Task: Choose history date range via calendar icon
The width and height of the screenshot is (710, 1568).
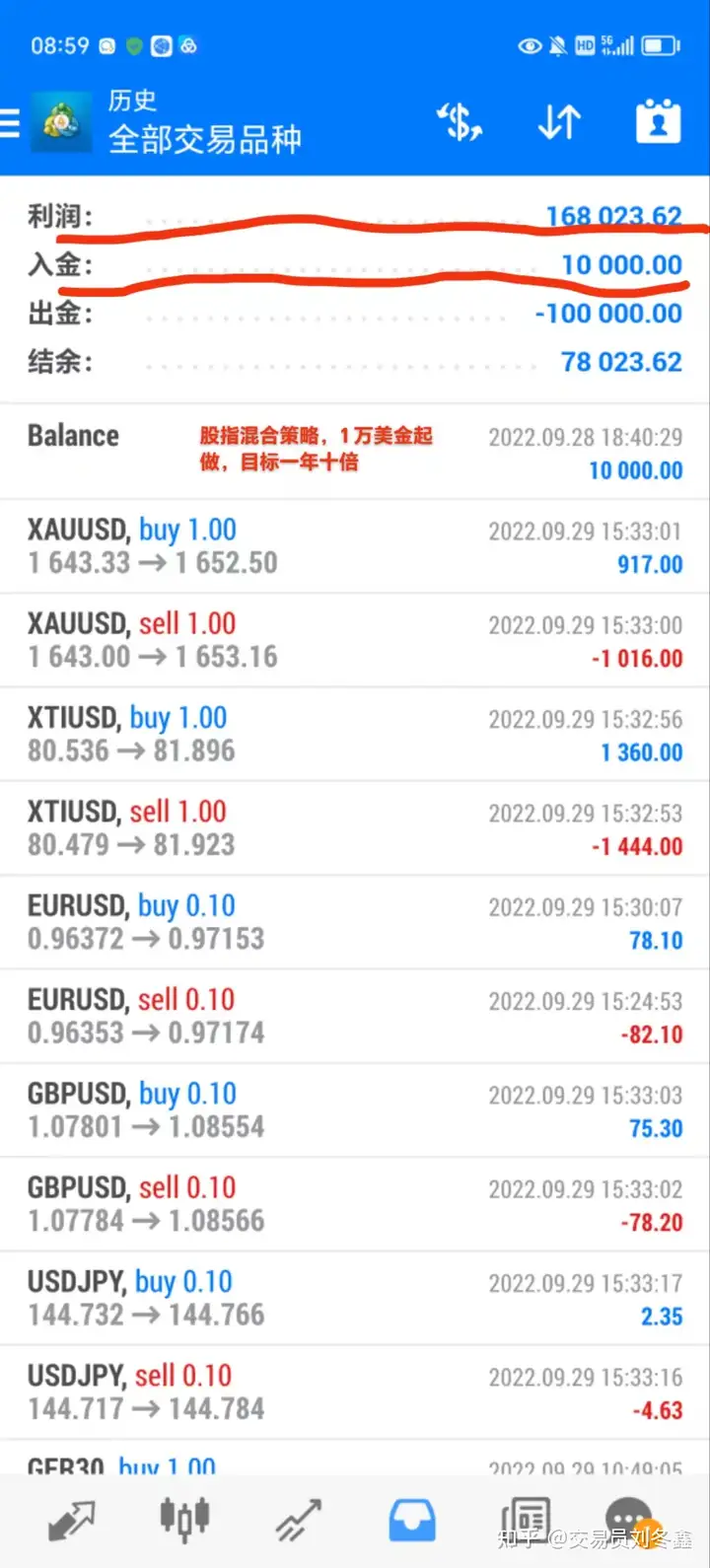Action: coord(658,122)
